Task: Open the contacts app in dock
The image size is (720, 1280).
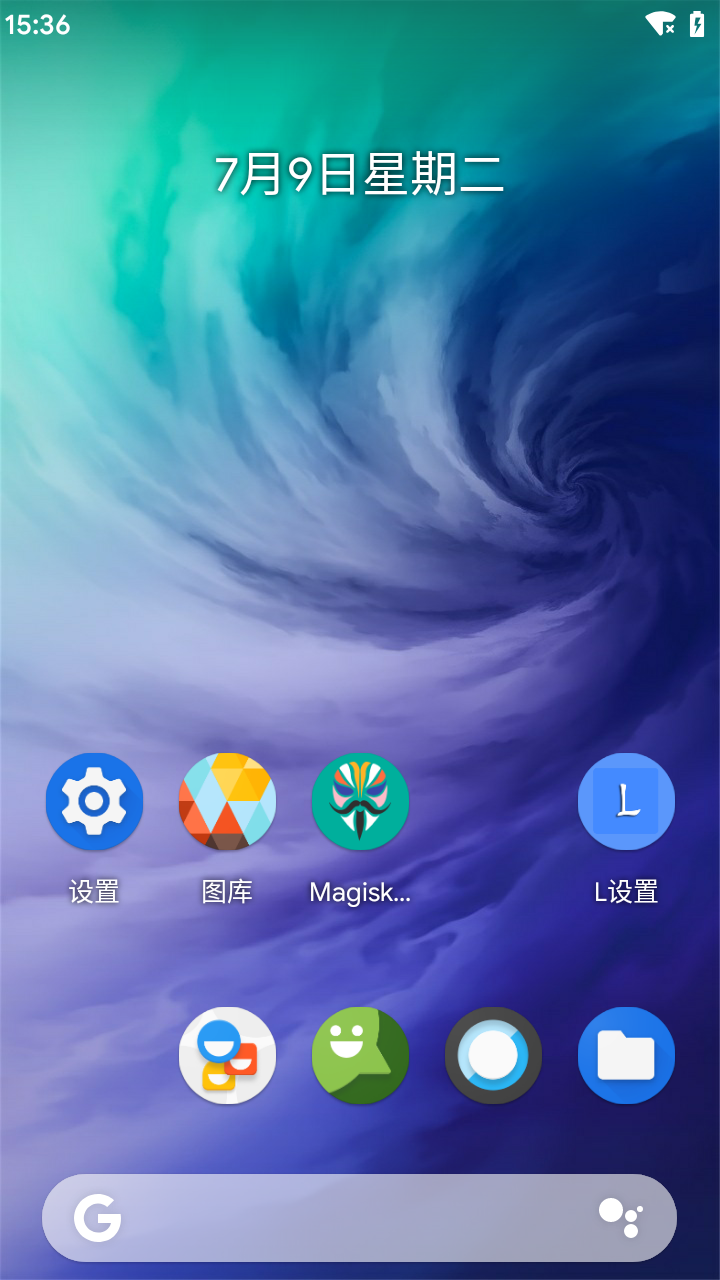Action: point(227,1056)
